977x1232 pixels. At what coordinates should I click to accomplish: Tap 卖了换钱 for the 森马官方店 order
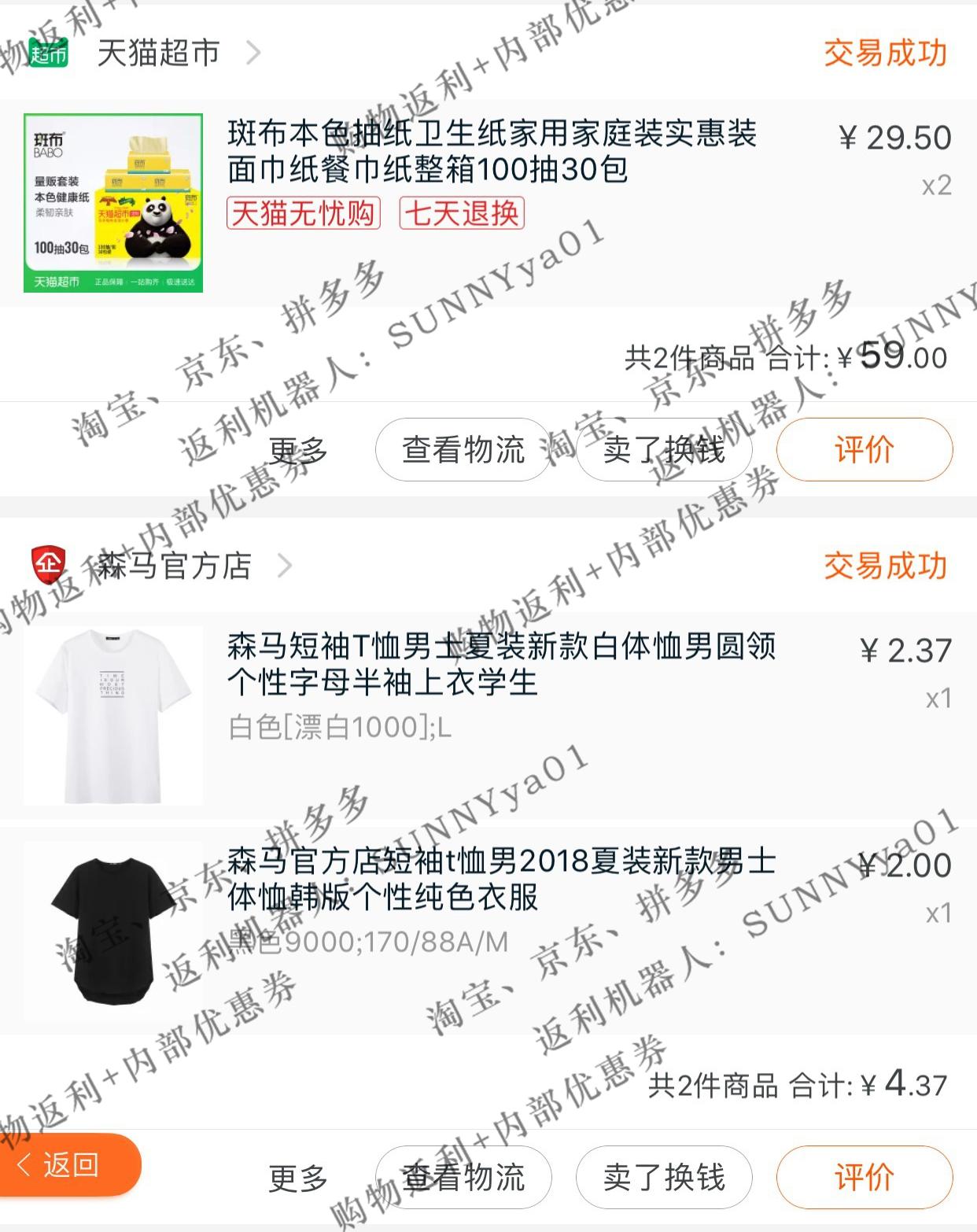click(x=664, y=1178)
